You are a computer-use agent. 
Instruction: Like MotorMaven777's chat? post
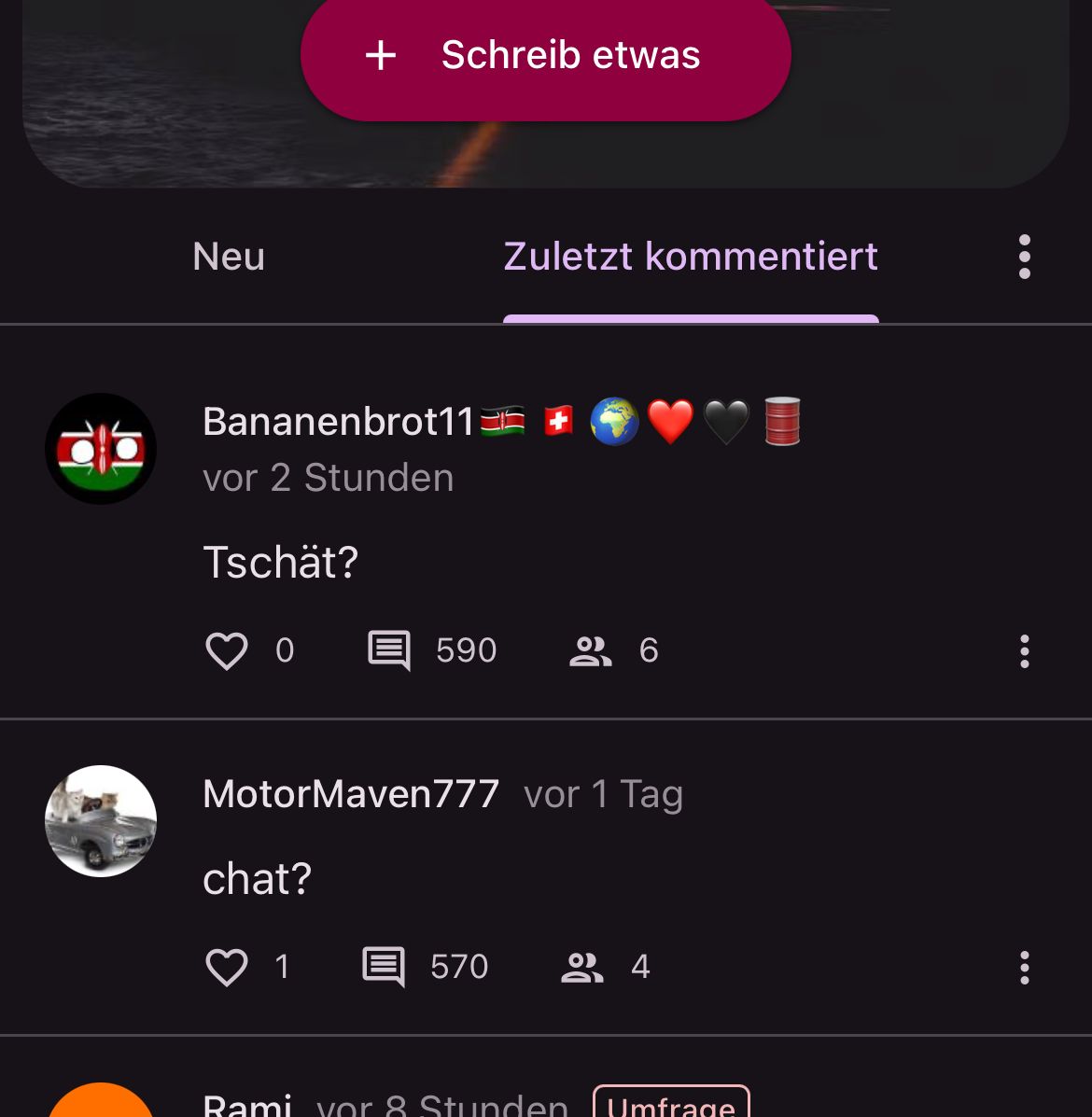pos(227,967)
